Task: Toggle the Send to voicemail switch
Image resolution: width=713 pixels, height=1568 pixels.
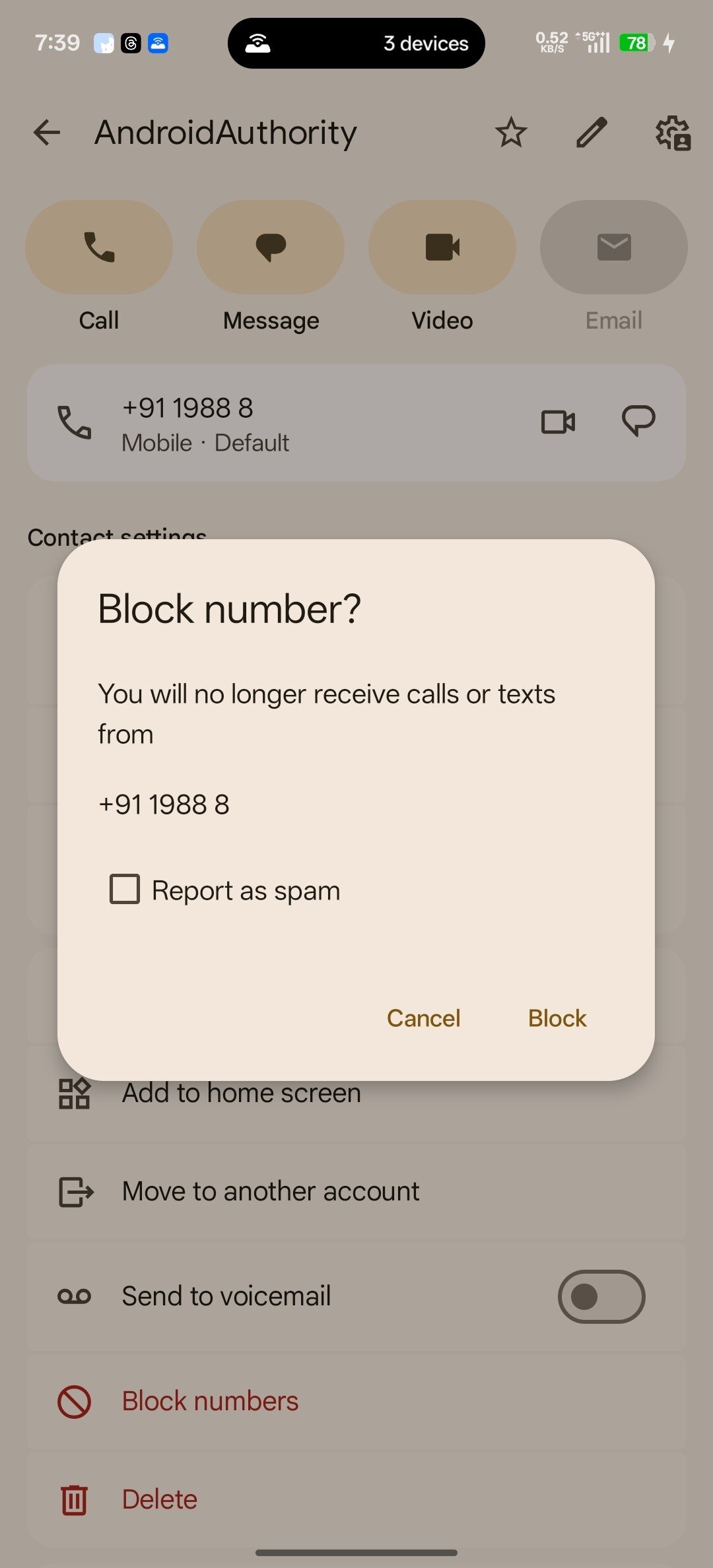Action: coord(601,1297)
